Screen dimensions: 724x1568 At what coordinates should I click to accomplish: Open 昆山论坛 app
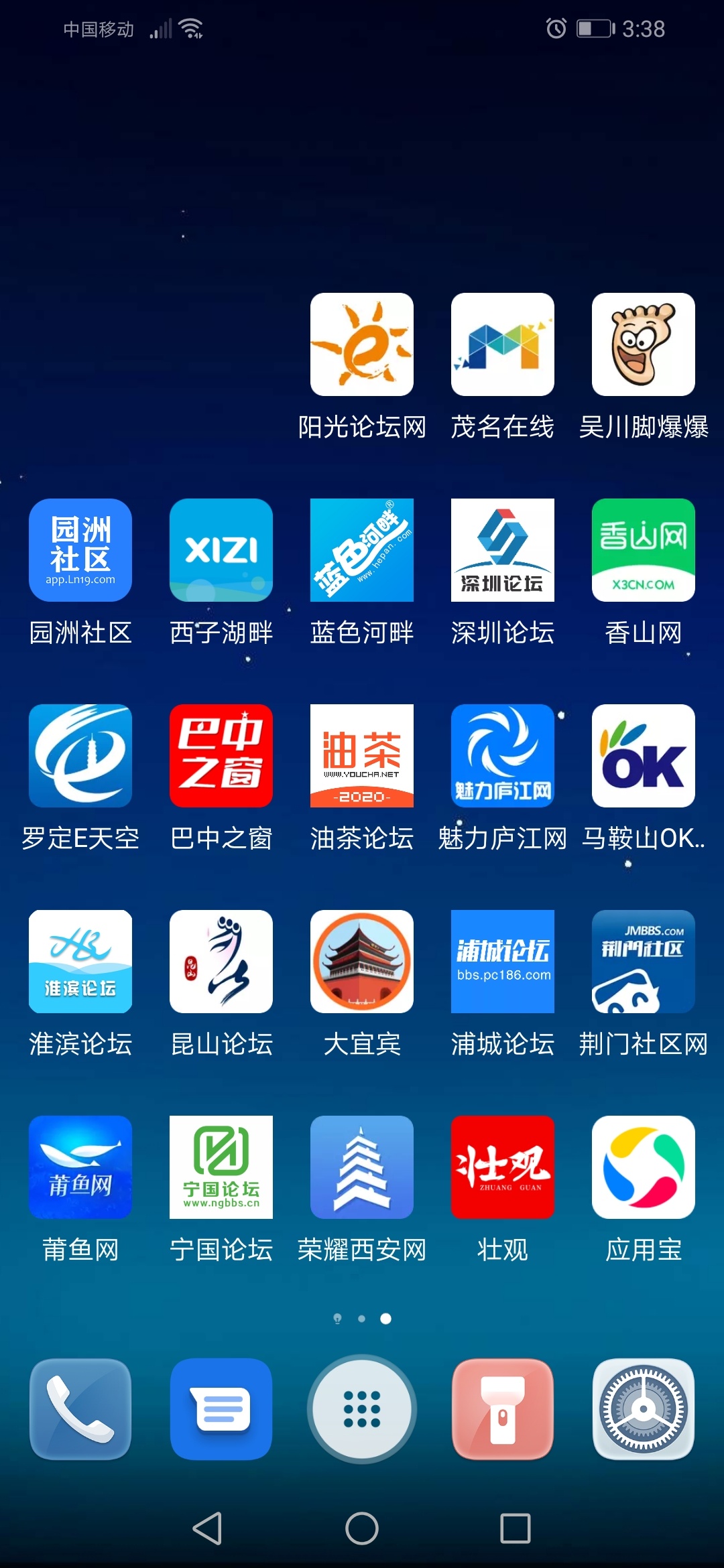point(221,962)
